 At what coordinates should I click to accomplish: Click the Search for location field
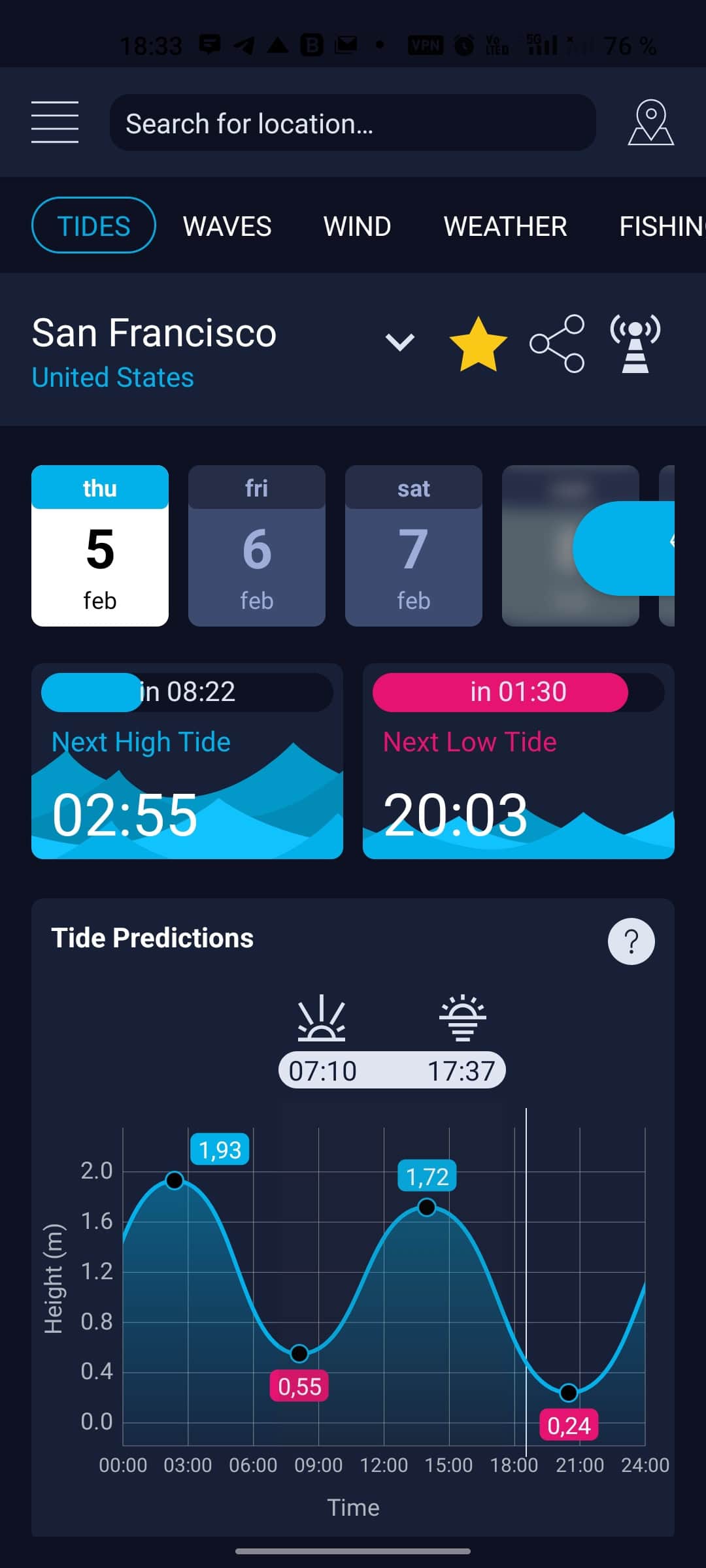point(353,123)
